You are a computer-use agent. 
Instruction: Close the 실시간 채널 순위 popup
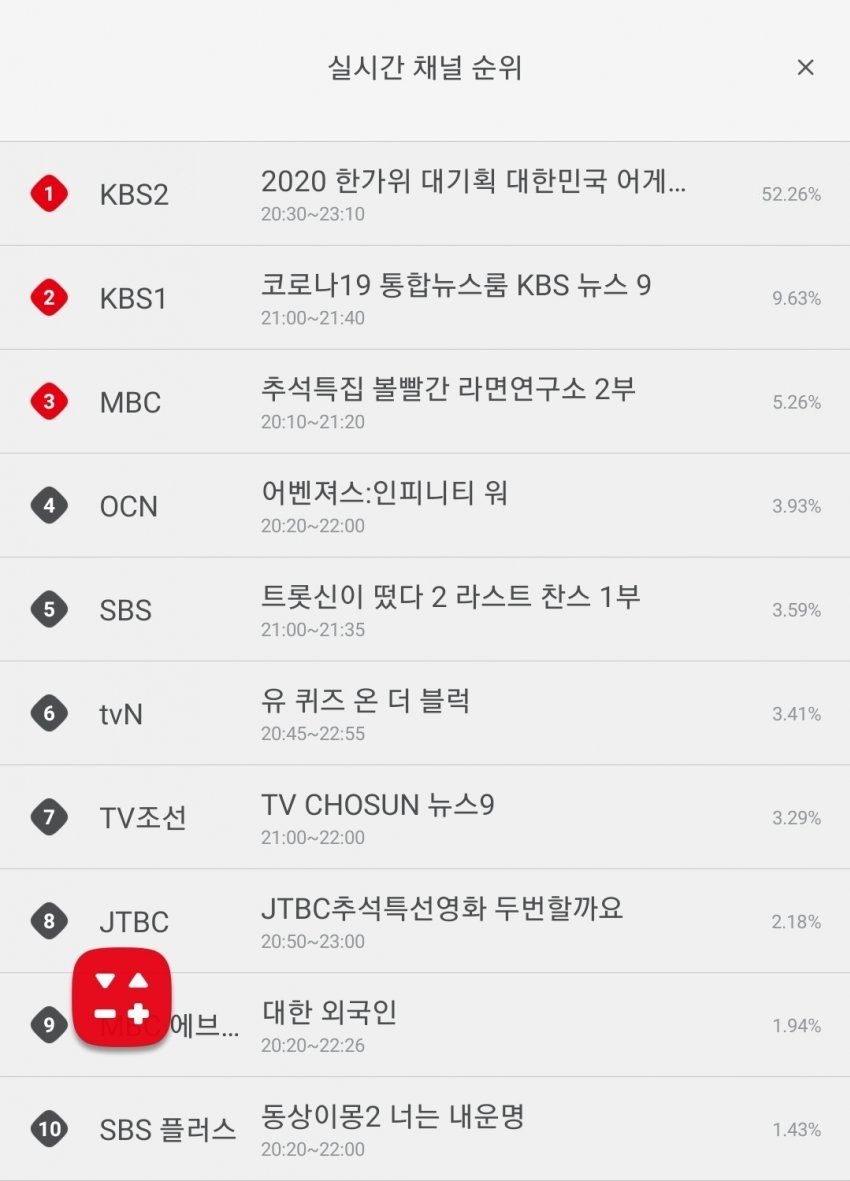pos(806,67)
